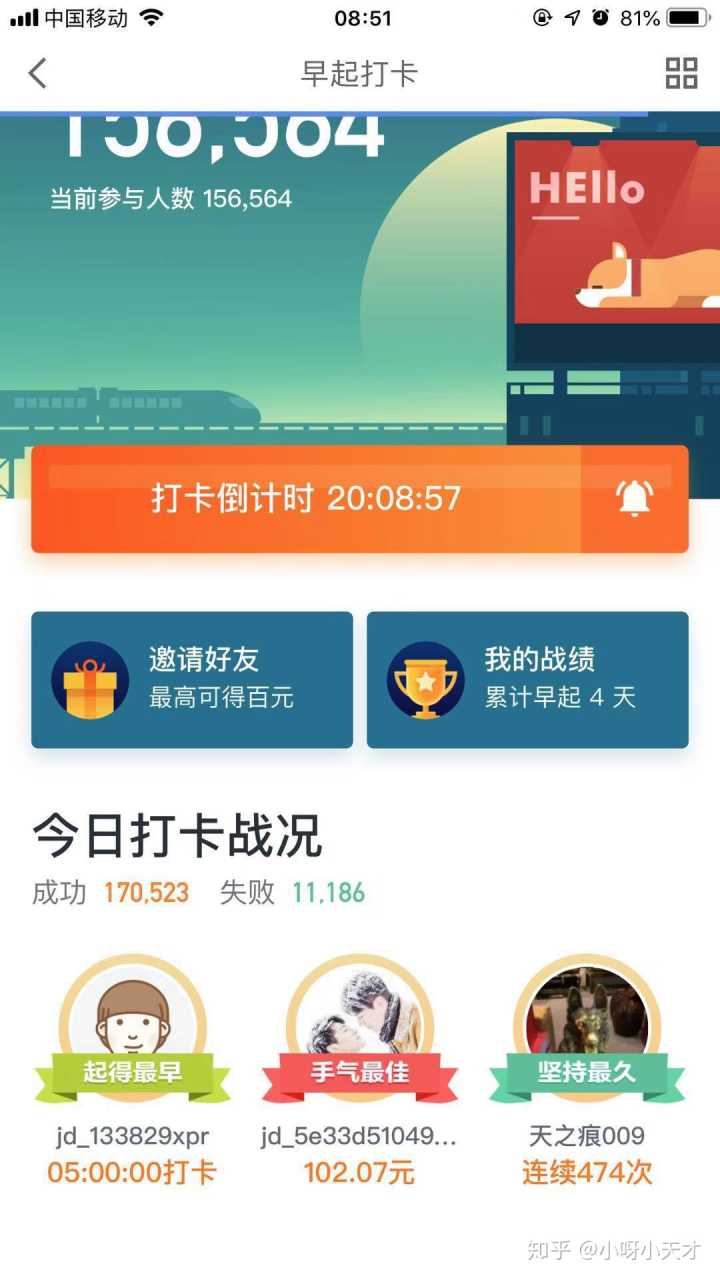Open the grid menu icon
Viewport: 720px width, 1280px height.
[x=681, y=73]
